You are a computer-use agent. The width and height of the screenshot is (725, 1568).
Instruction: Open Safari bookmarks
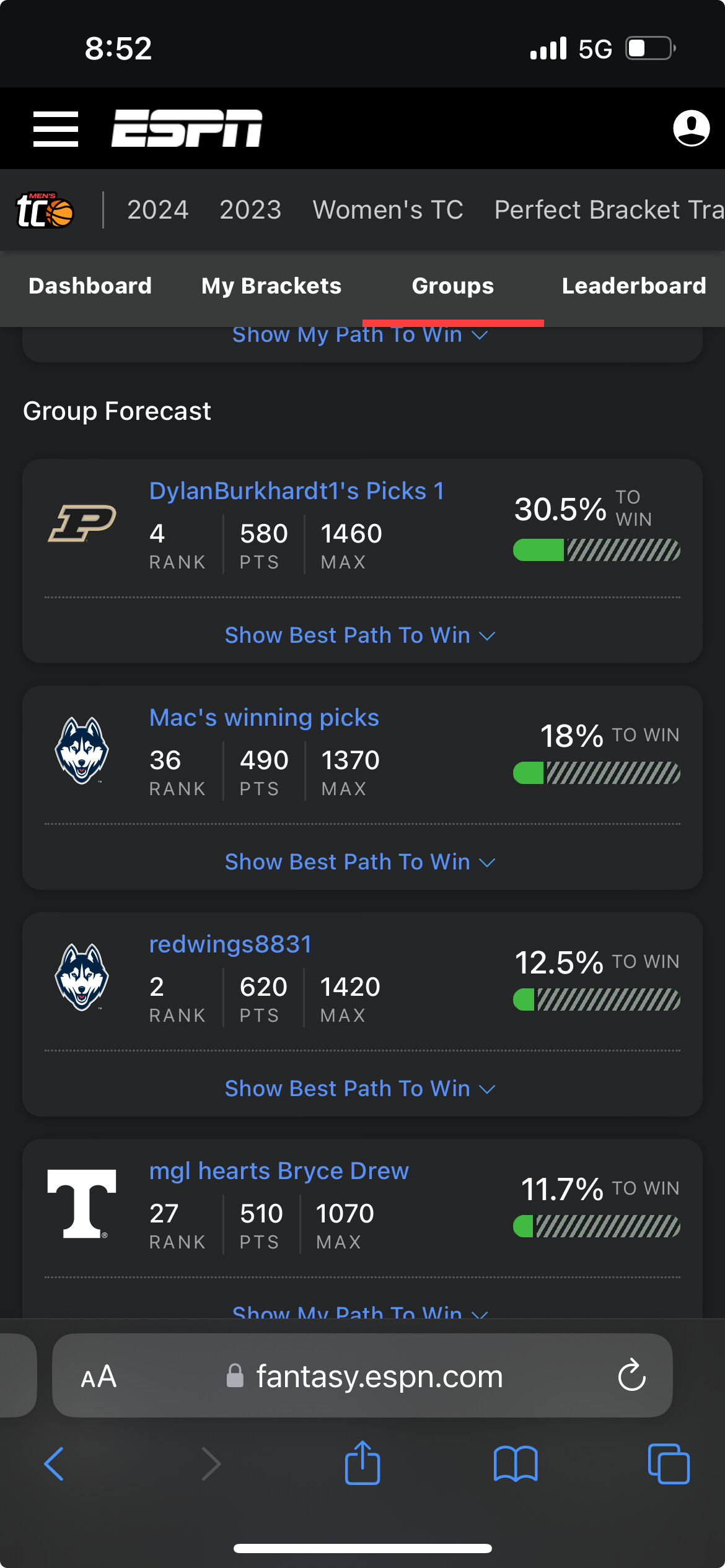tap(516, 1464)
